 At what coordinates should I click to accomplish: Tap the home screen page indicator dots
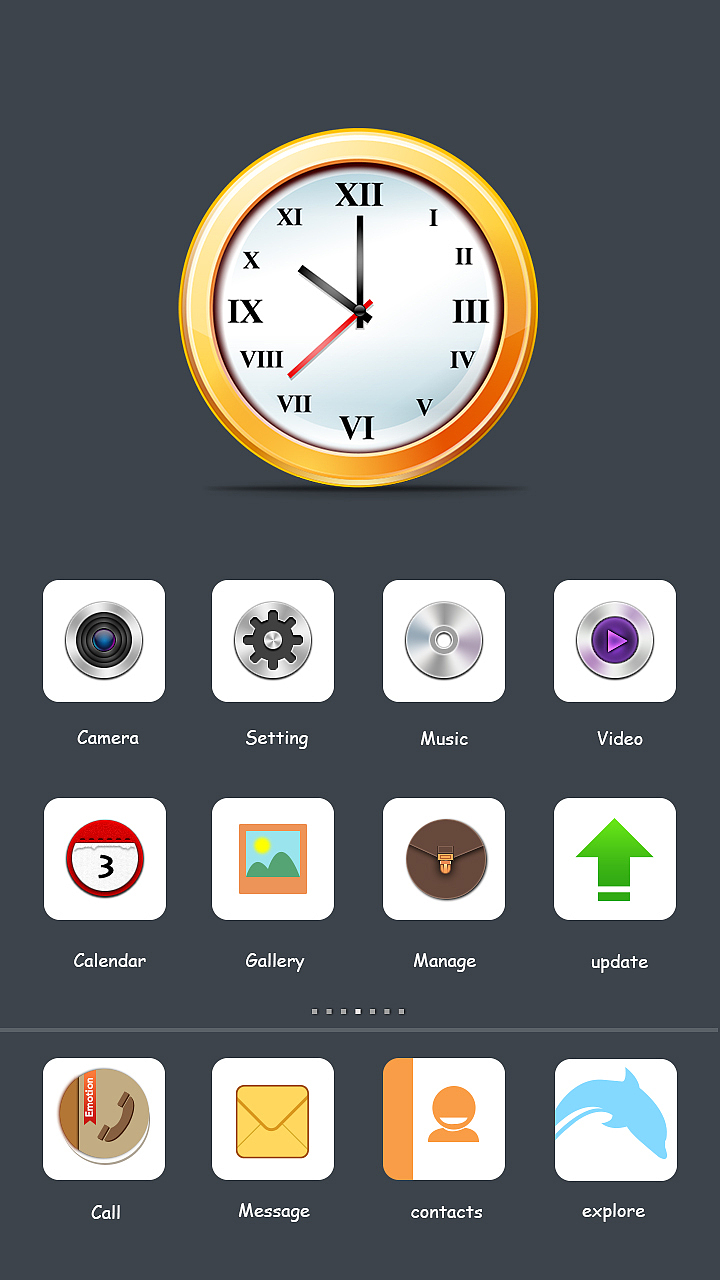[x=358, y=1011]
